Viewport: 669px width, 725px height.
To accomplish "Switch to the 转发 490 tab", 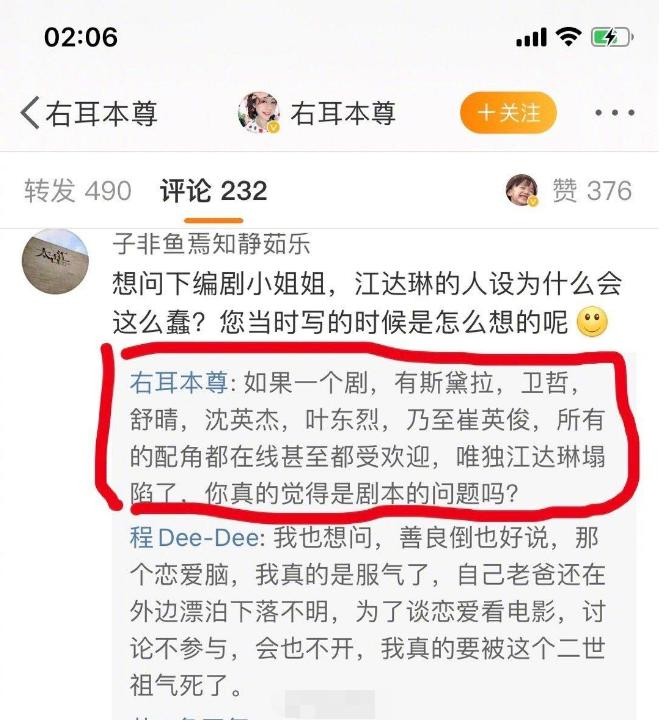I will point(77,190).
